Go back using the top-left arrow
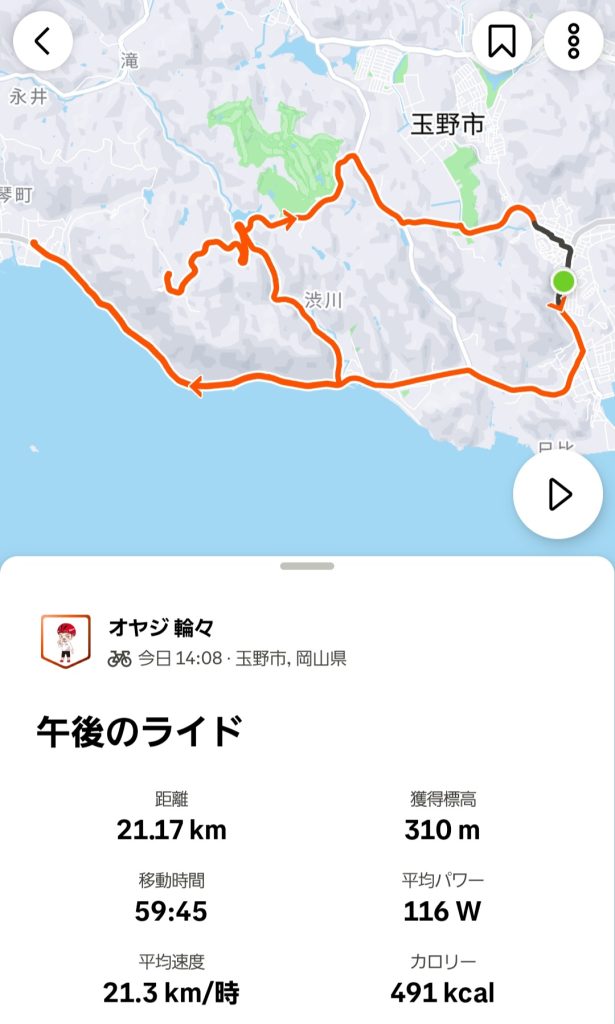Viewport: 615px width, 1024px height. pyautogui.click(x=42, y=41)
